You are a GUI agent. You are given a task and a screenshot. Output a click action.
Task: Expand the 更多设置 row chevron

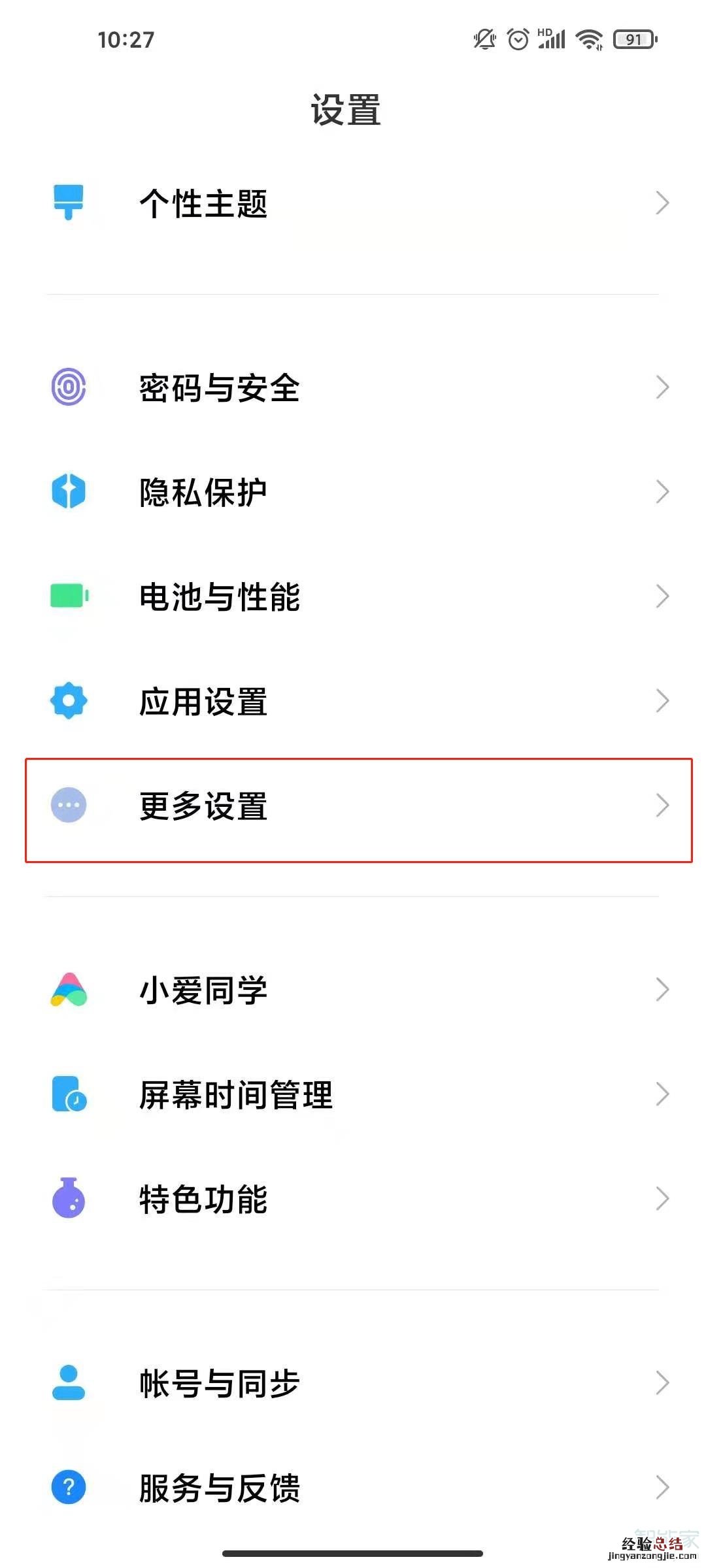coord(662,806)
